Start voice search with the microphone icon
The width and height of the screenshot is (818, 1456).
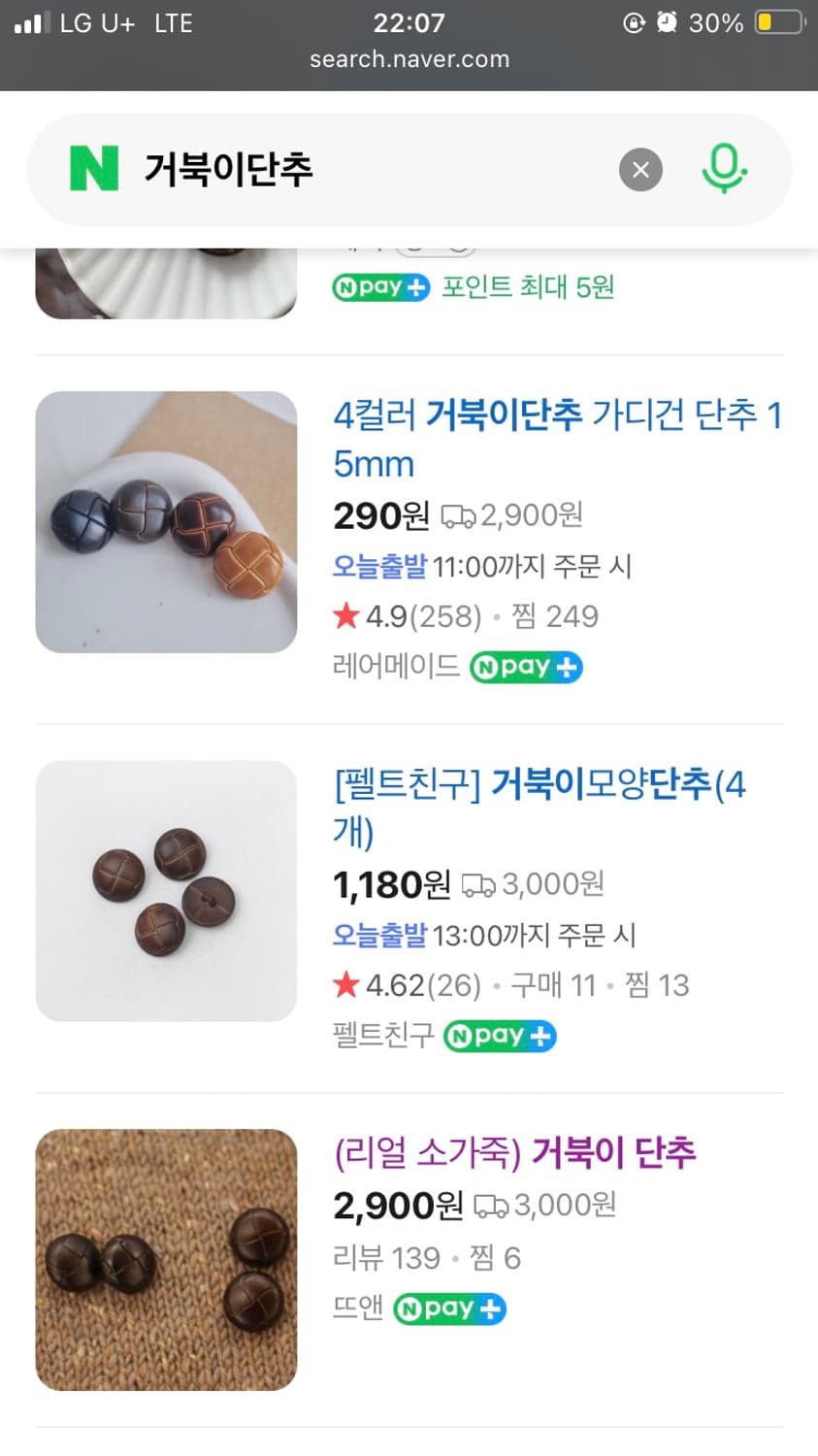[x=724, y=170]
